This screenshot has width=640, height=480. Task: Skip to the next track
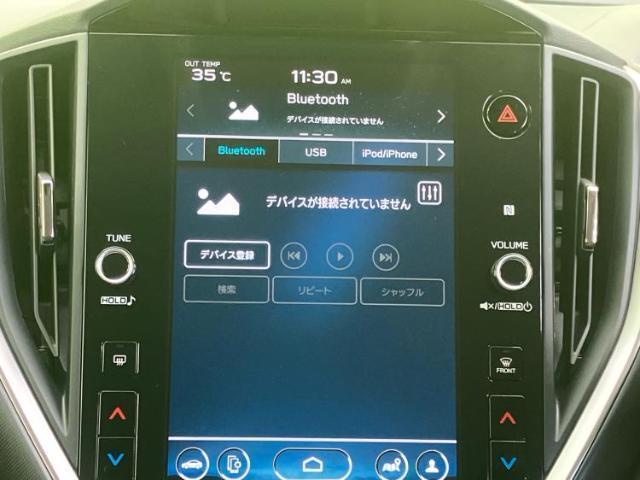click(385, 258)
